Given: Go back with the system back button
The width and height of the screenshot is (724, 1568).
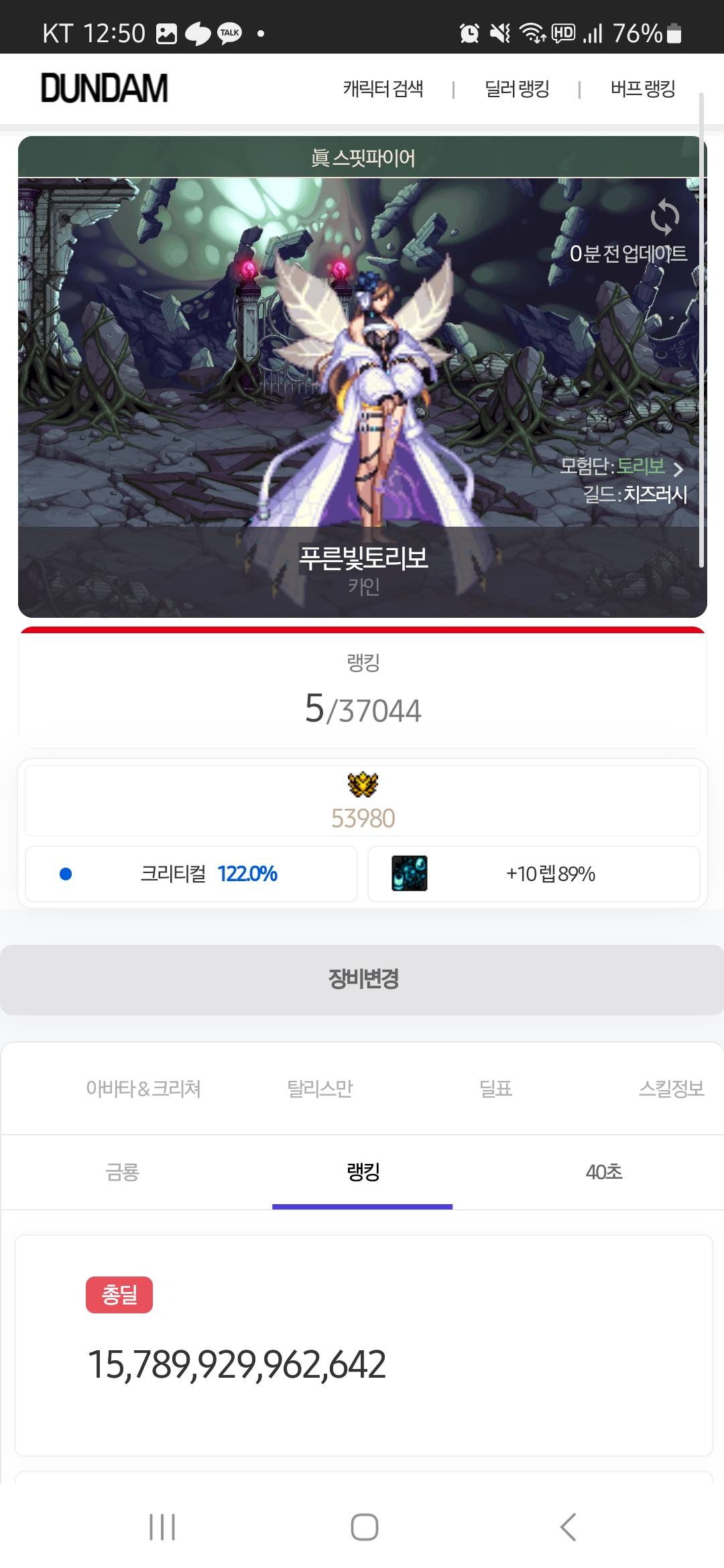Looking at the screenshot, I should (568, 1527).
